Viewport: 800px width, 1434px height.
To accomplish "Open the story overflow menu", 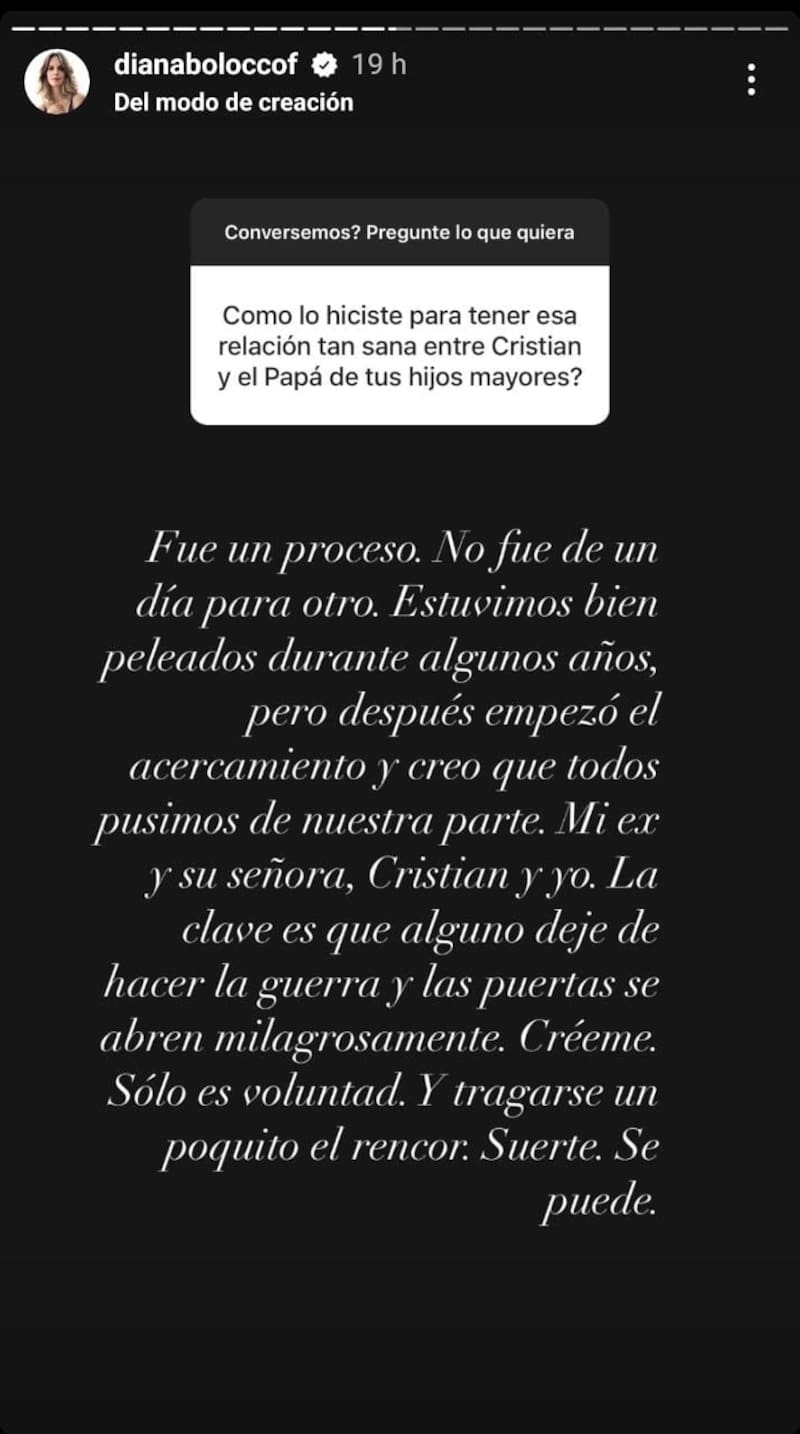I will point(751,80).
